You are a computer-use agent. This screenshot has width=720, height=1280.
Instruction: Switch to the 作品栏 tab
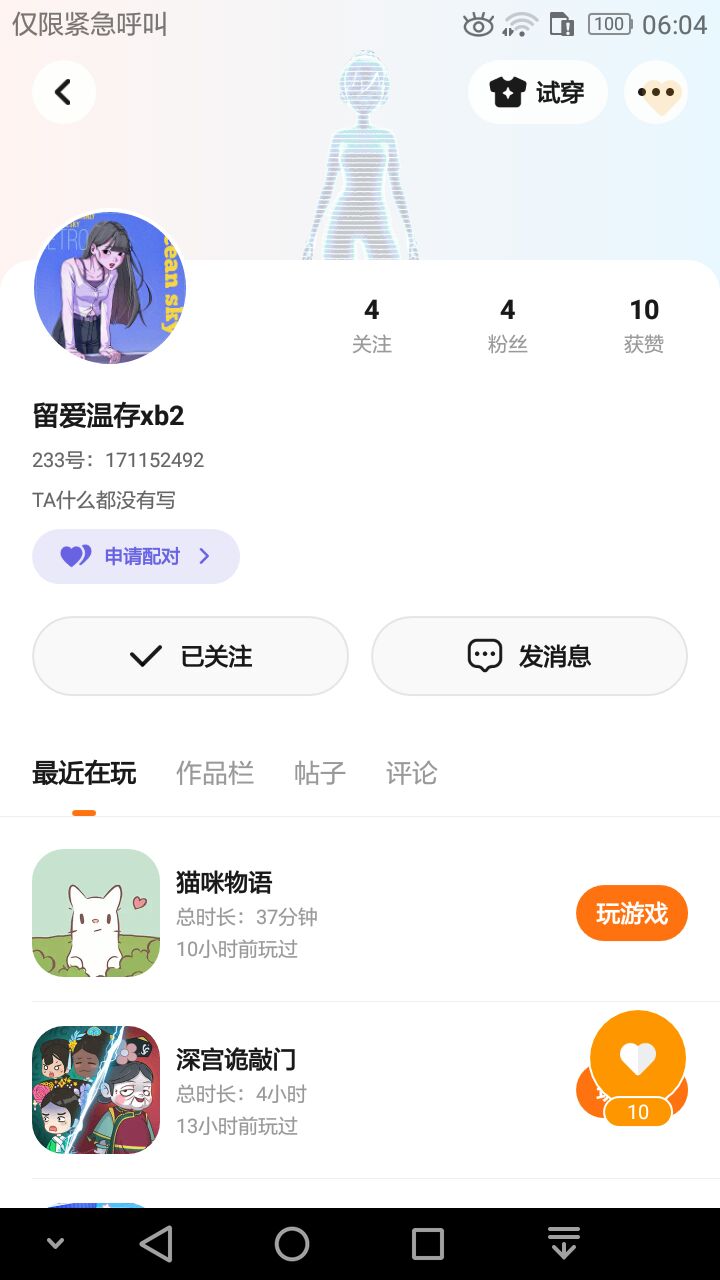pos(215,773)
